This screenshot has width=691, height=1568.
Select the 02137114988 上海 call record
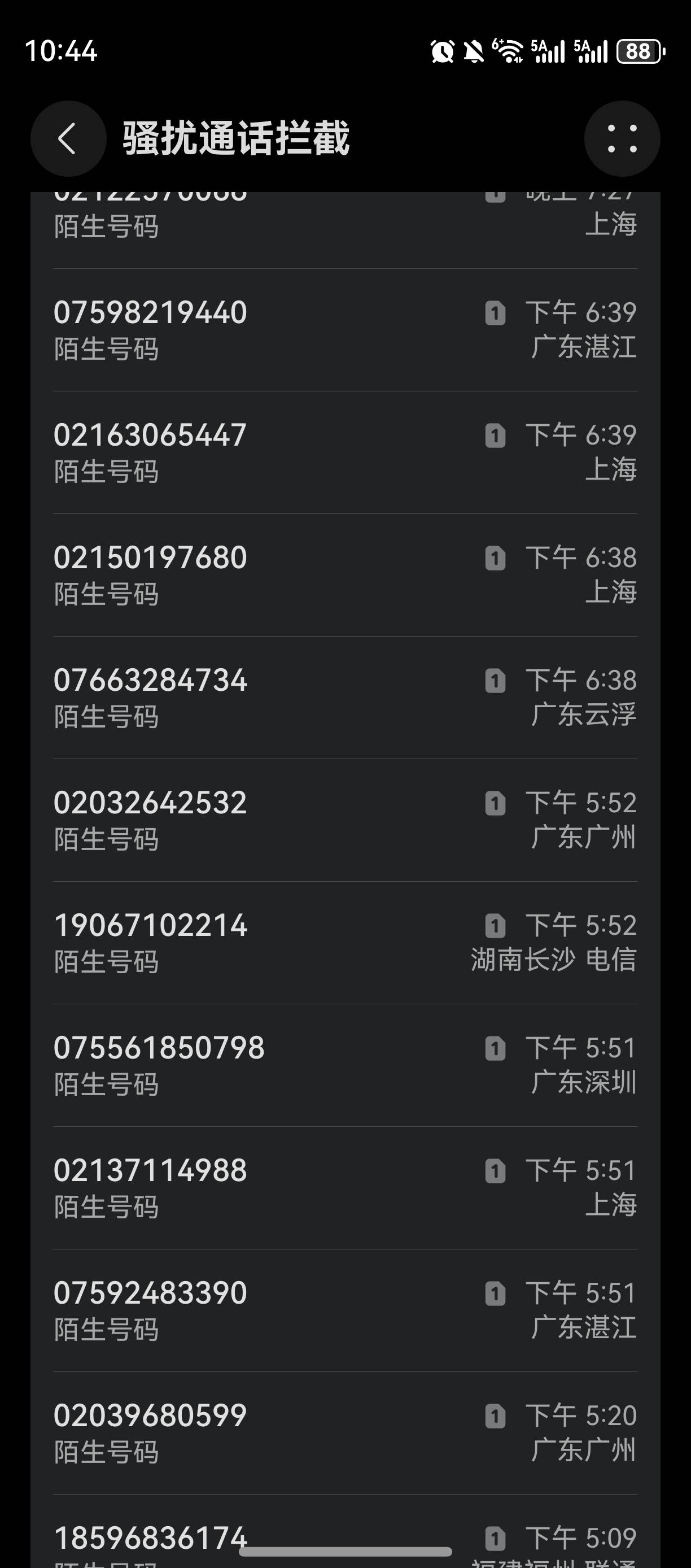(x=345, y=1187)
